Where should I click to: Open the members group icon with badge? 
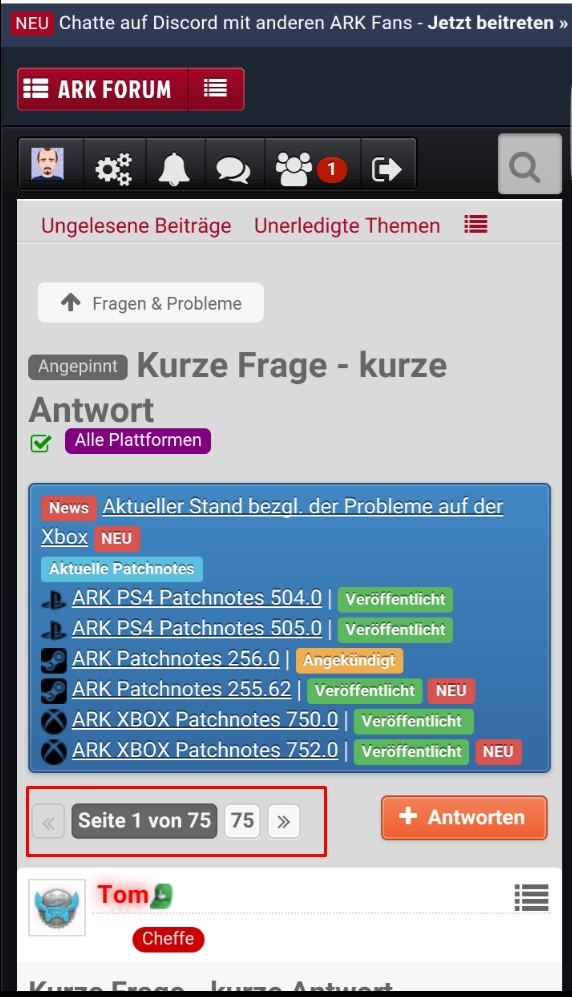coord(311,168)
